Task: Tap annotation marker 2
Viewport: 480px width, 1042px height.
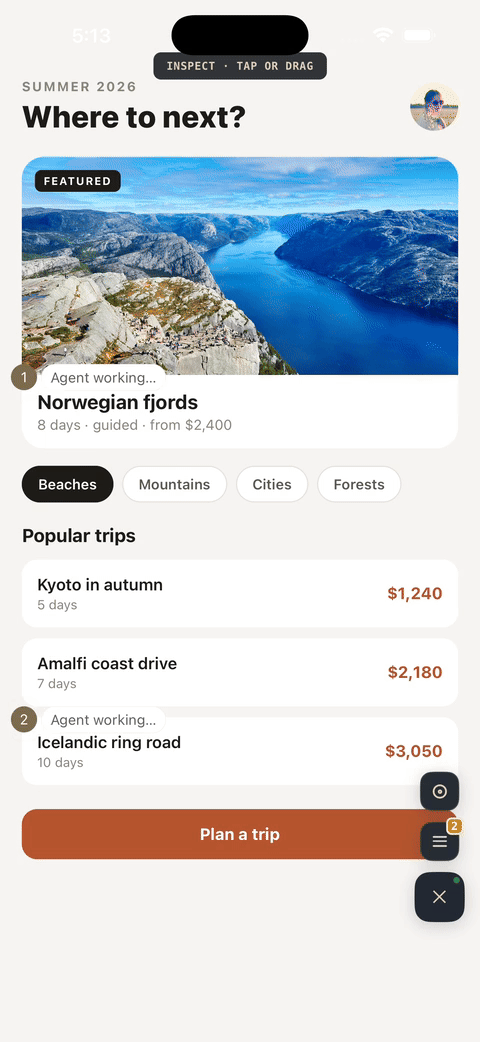Action: click(x=24, y=720)
